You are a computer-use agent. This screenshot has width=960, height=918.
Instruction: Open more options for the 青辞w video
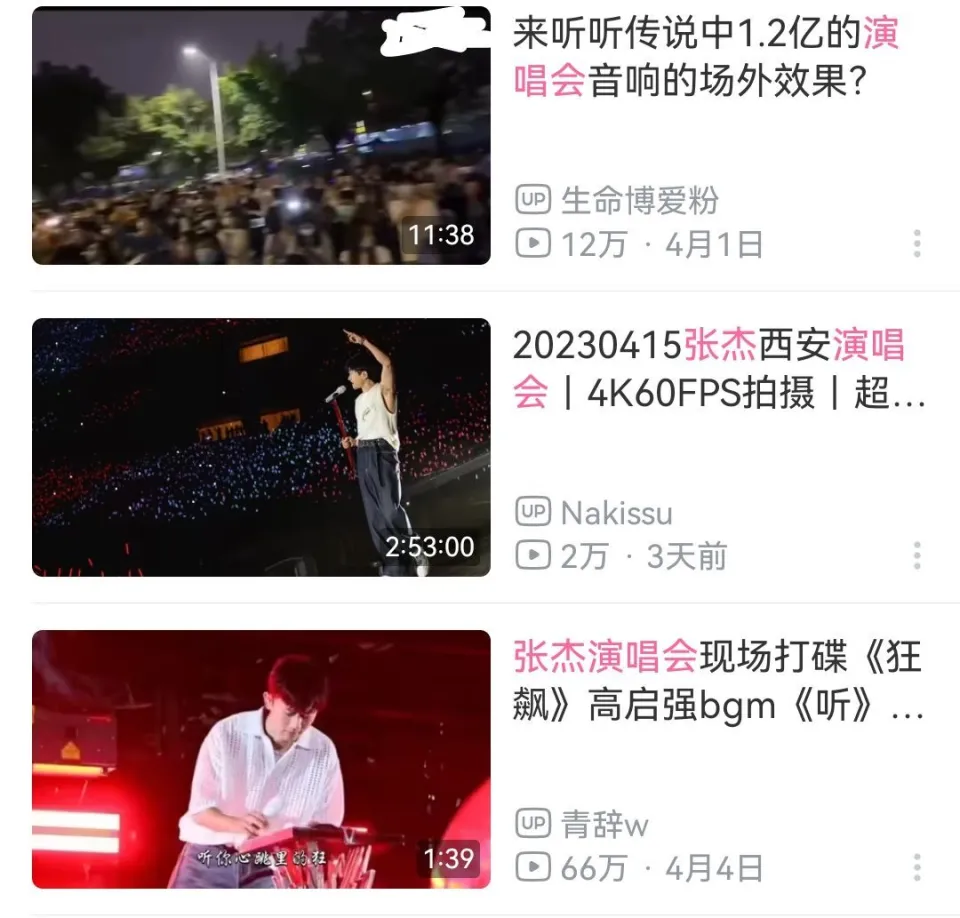click(916, 868)
